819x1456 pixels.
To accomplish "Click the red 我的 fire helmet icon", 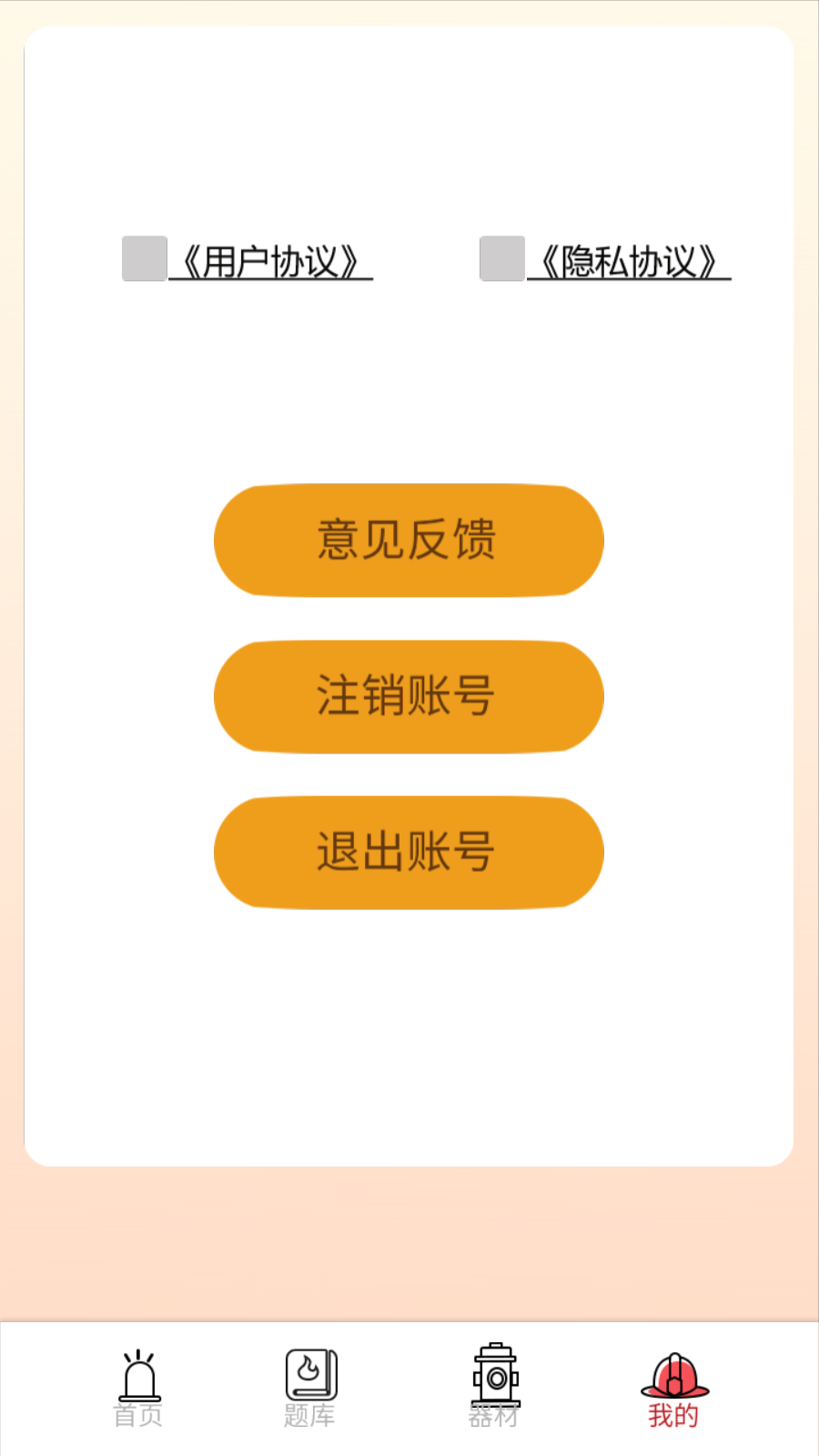I will click(673, 1376).
